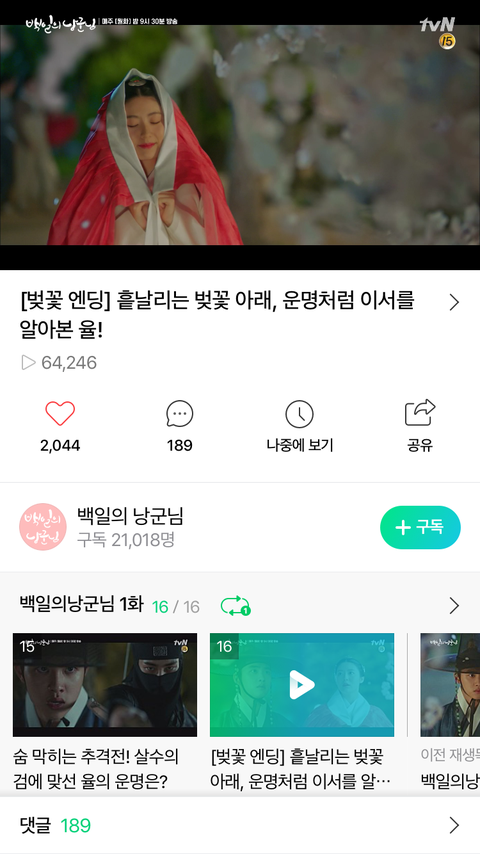Select clip 16 벚꽃 엔딩 thumbnail

(x=302, y=685)
